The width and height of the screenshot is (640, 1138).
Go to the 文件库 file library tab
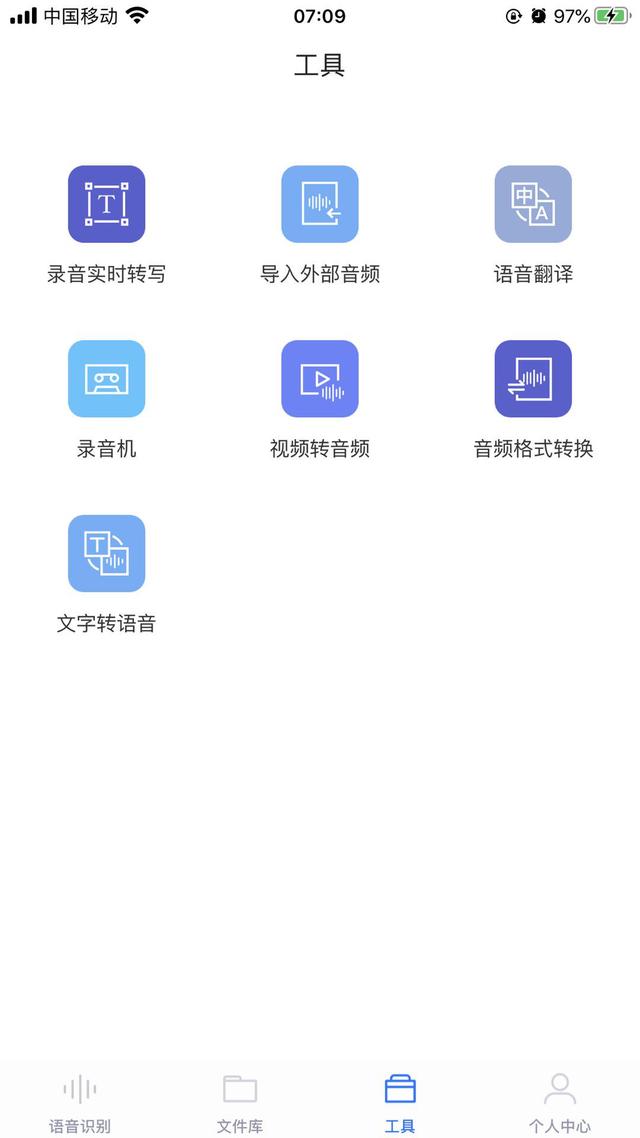pos(240,1103)
